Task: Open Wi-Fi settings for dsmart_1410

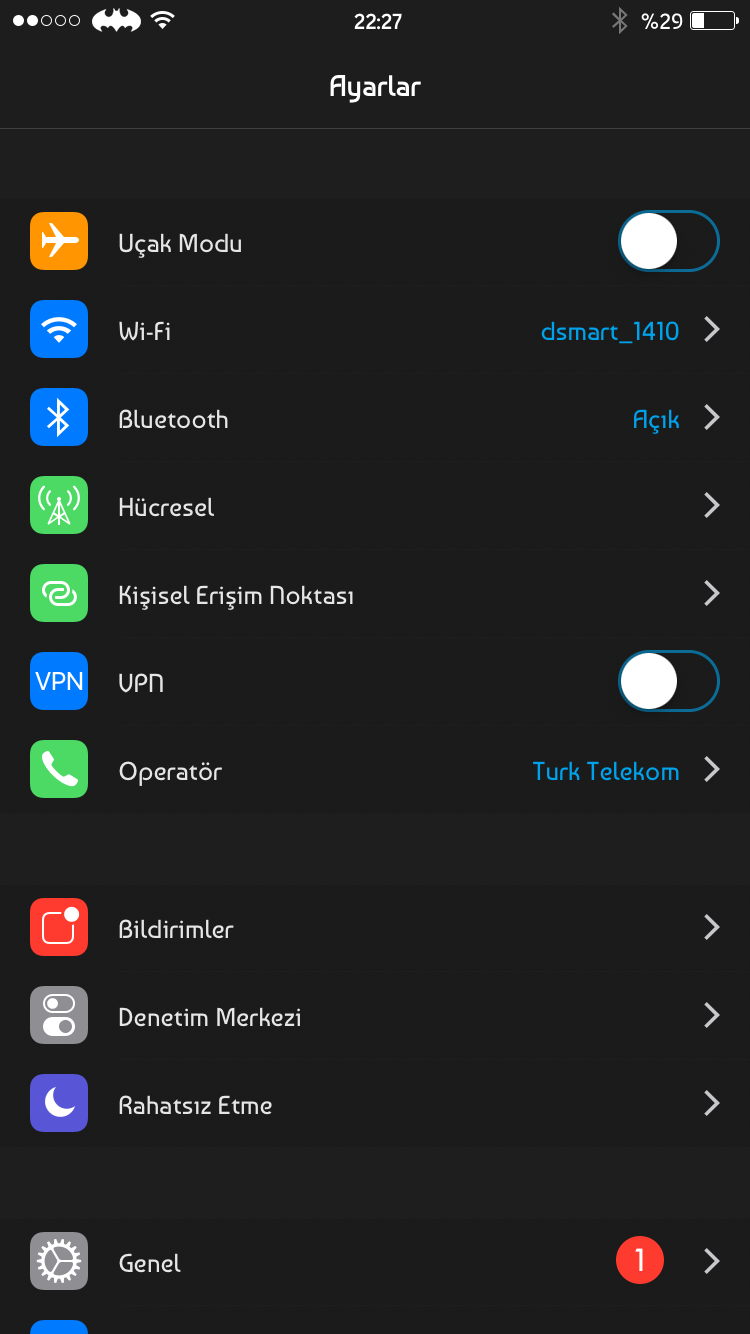Action: coord(375,330)
